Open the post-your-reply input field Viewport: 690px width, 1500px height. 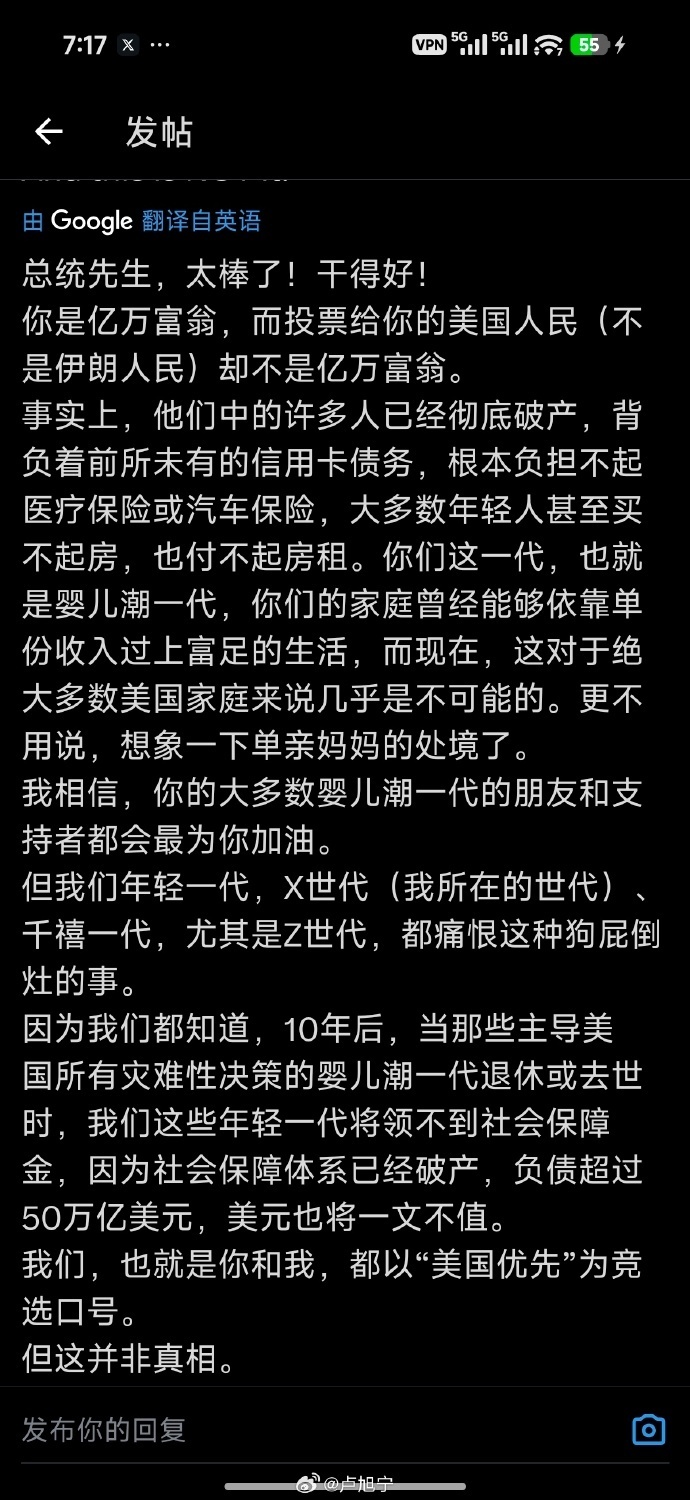pos(300,1429)
